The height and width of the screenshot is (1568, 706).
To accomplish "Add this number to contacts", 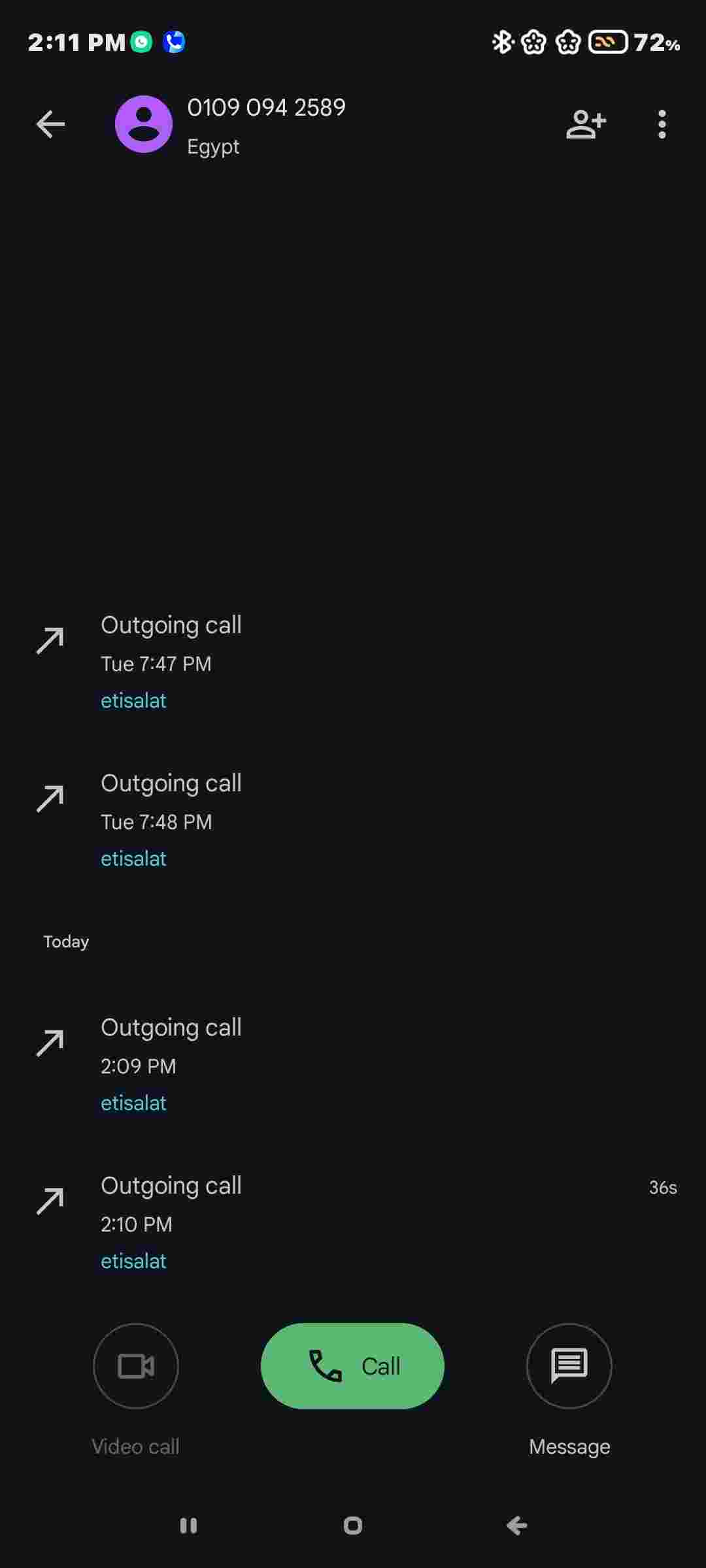I will point(586,124).
